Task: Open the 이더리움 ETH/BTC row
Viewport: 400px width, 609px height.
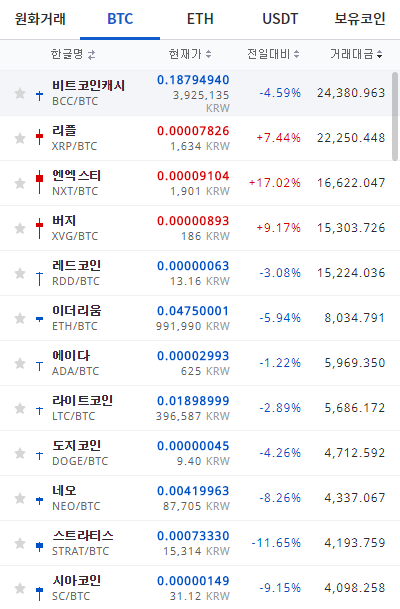Action: tap(196, 318)
